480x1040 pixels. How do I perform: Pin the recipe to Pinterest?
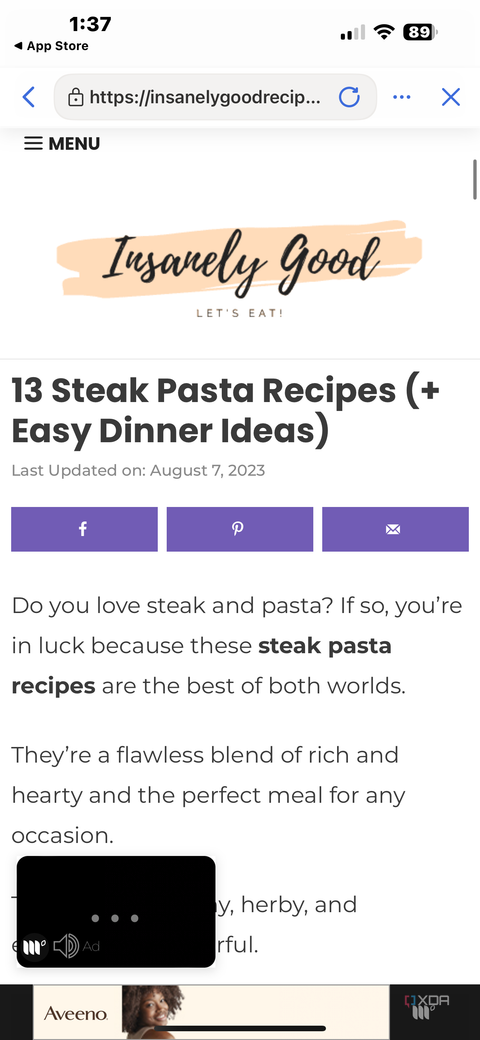(x=239, y=529)
